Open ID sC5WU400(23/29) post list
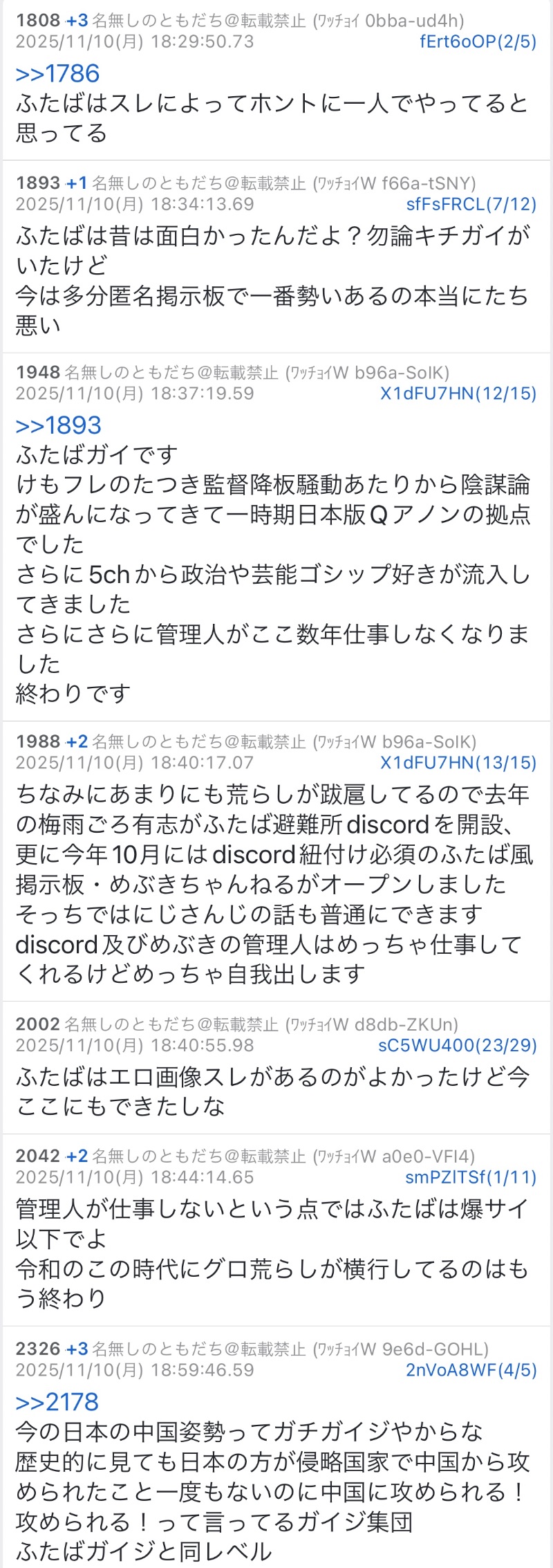 (x=457, y=1046)
